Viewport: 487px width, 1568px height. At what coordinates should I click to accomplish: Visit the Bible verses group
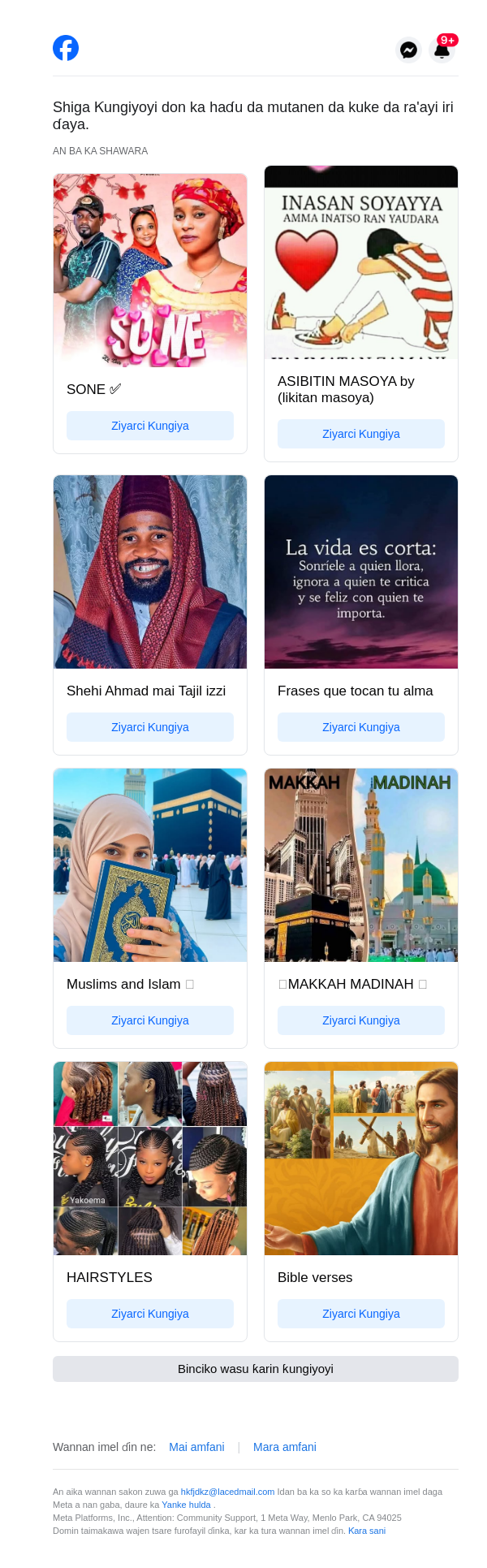click(x=361, y=1314)
